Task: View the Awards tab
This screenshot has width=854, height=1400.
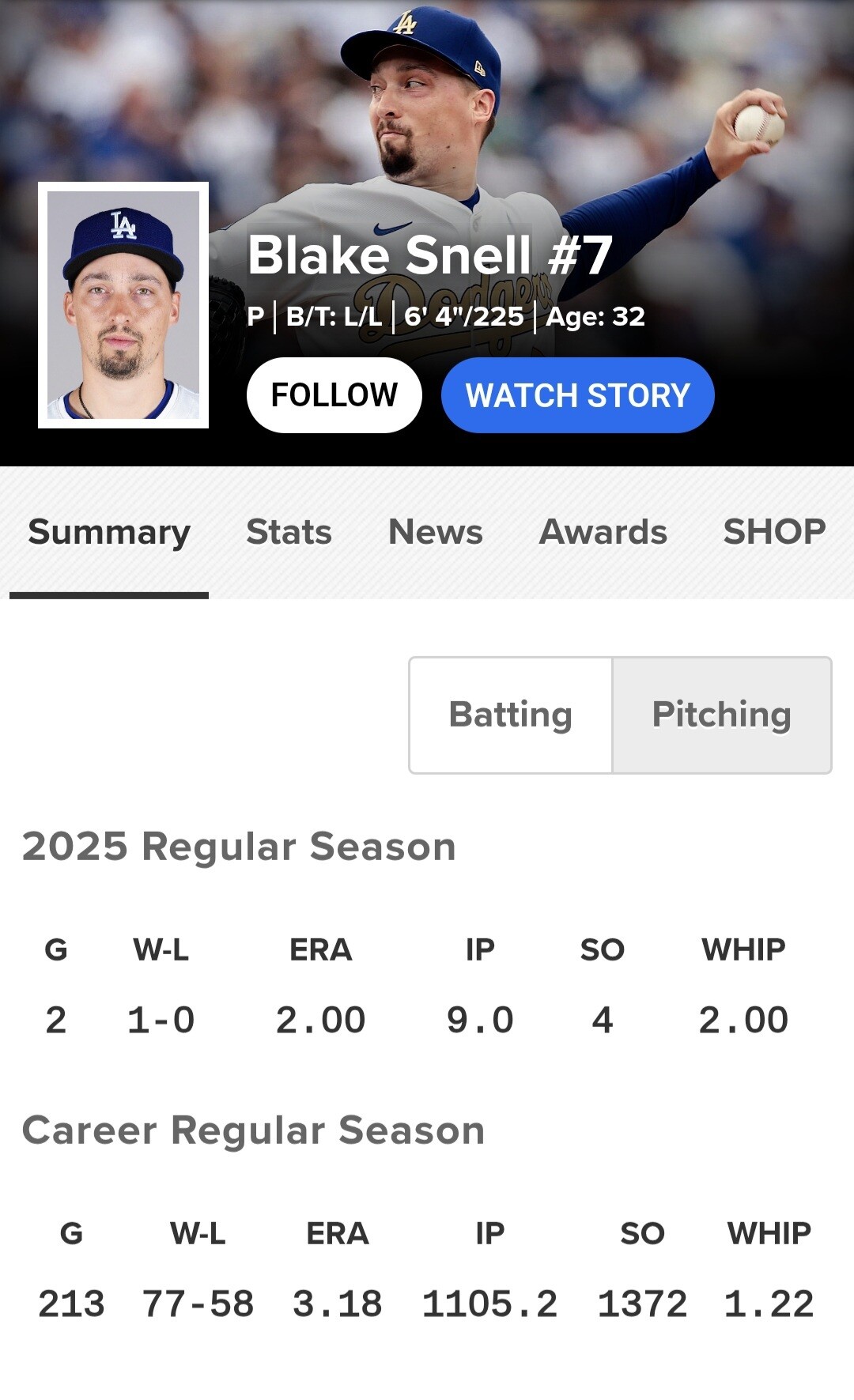Action: pyautogui.click(x=603, y=532)
